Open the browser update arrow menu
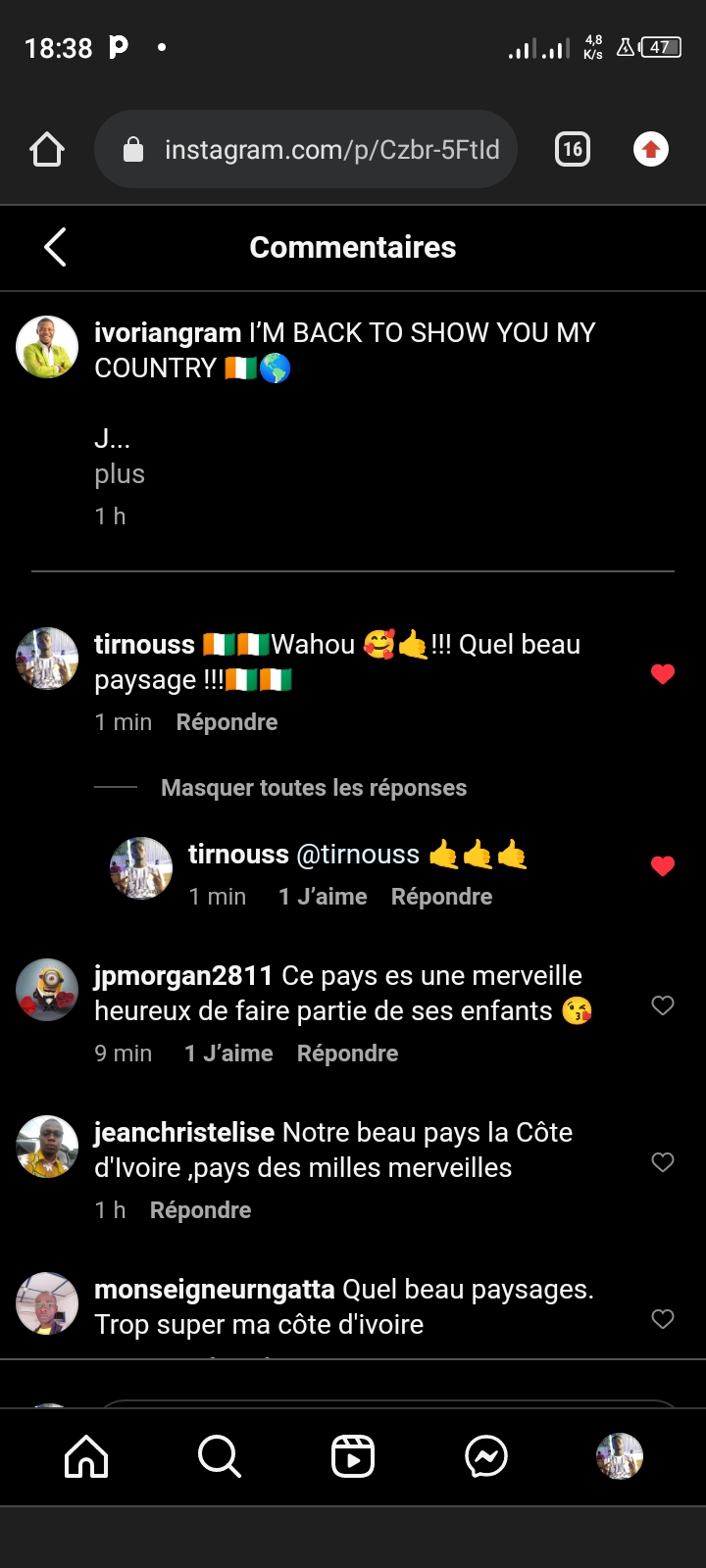The width and height of the screenshot is (706, 1568). coord(651,150)
